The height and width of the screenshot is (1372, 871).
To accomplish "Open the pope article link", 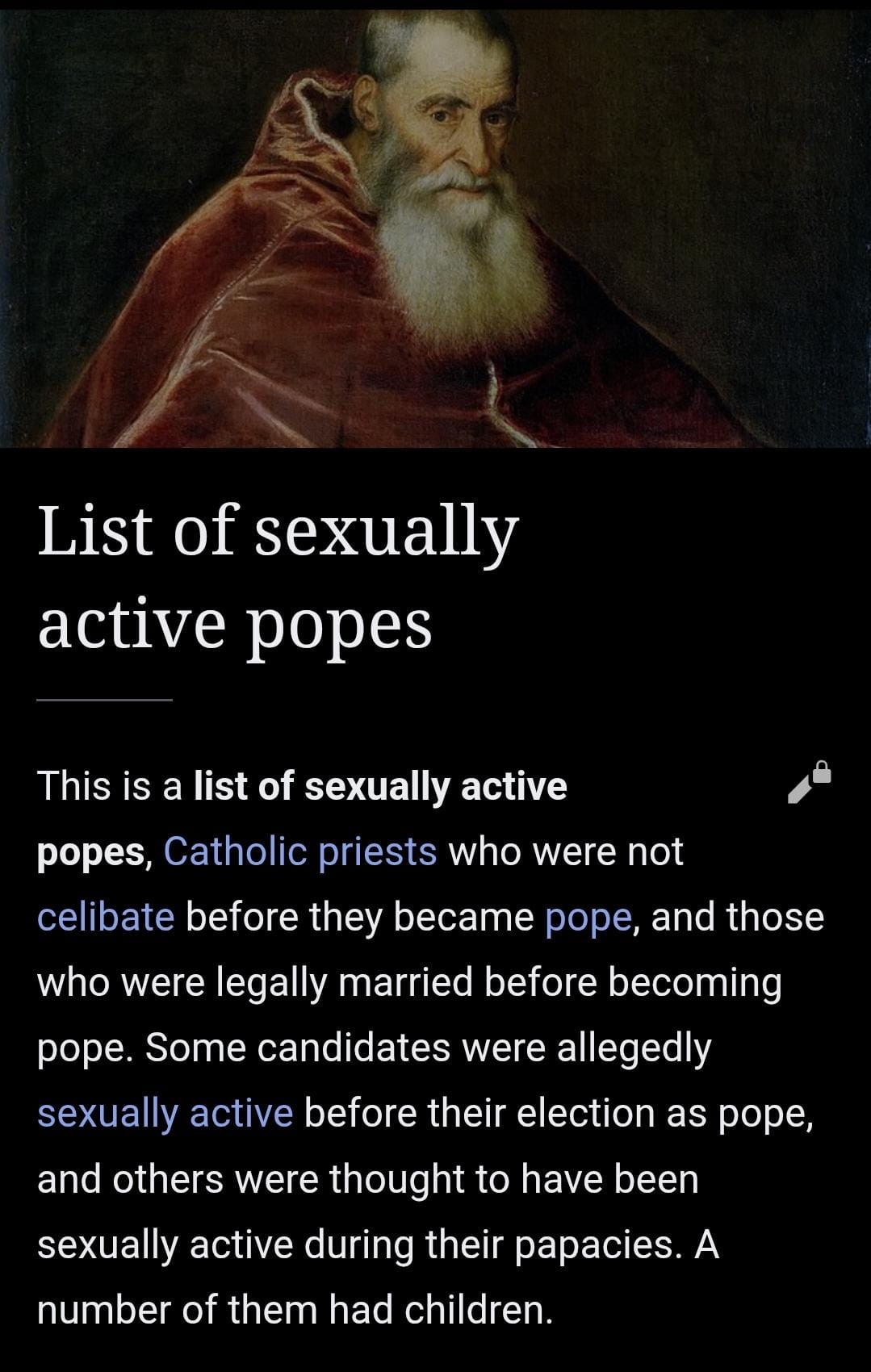I will (x=588, y=918).
